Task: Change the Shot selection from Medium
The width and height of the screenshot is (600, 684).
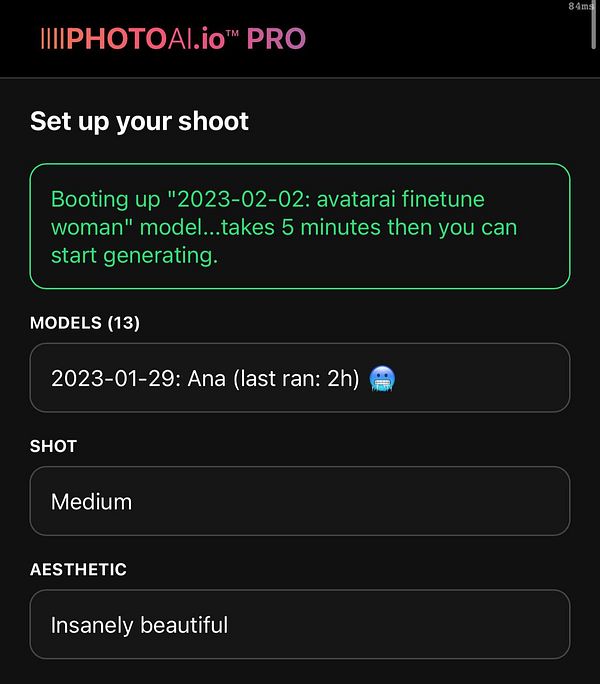Action: point(300,501)
